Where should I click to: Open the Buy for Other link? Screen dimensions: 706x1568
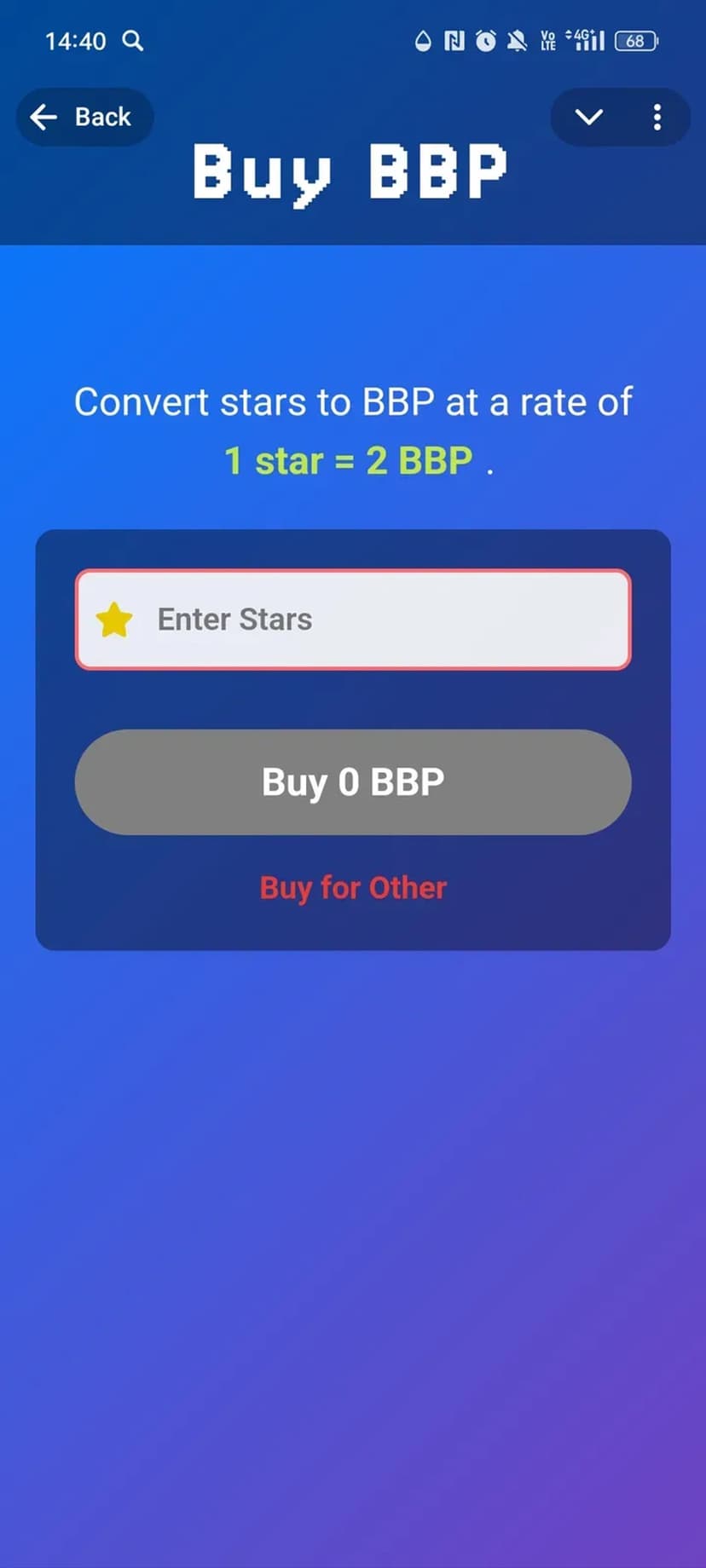click(353, 888)
